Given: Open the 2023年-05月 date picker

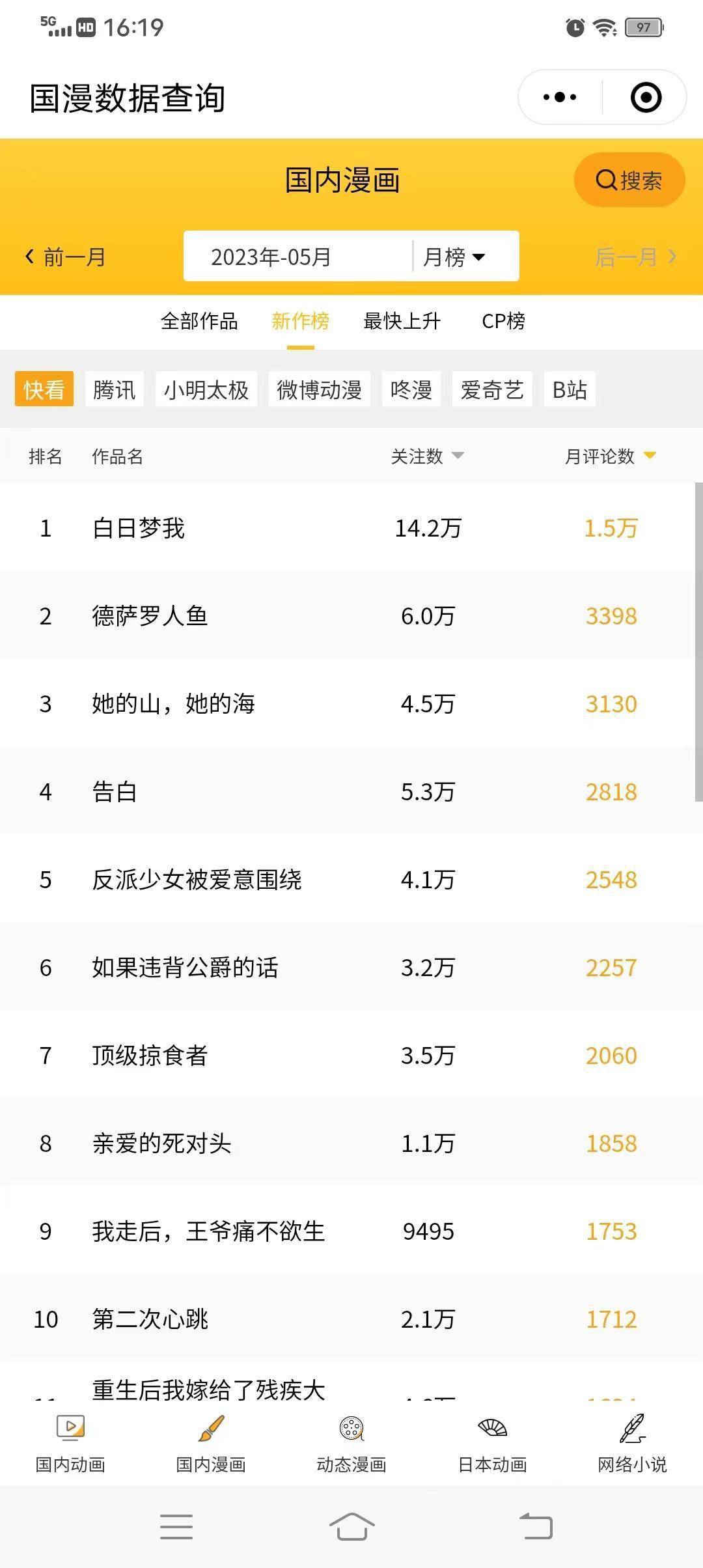Looking at the screenshot, I should [271, 257].
